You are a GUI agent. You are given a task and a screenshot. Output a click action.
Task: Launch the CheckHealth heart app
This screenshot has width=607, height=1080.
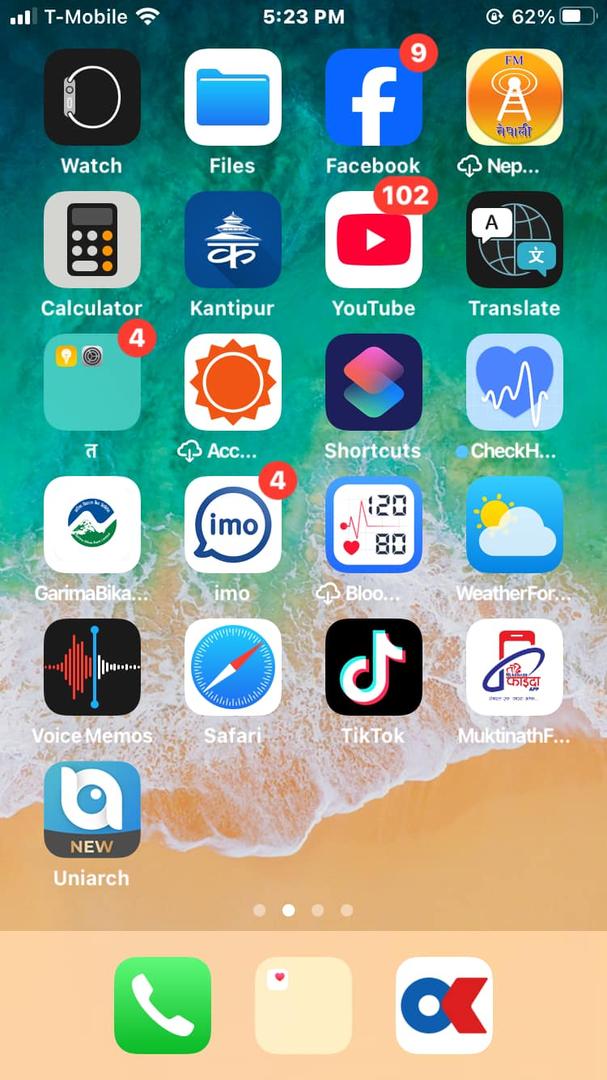coord(515,382)
